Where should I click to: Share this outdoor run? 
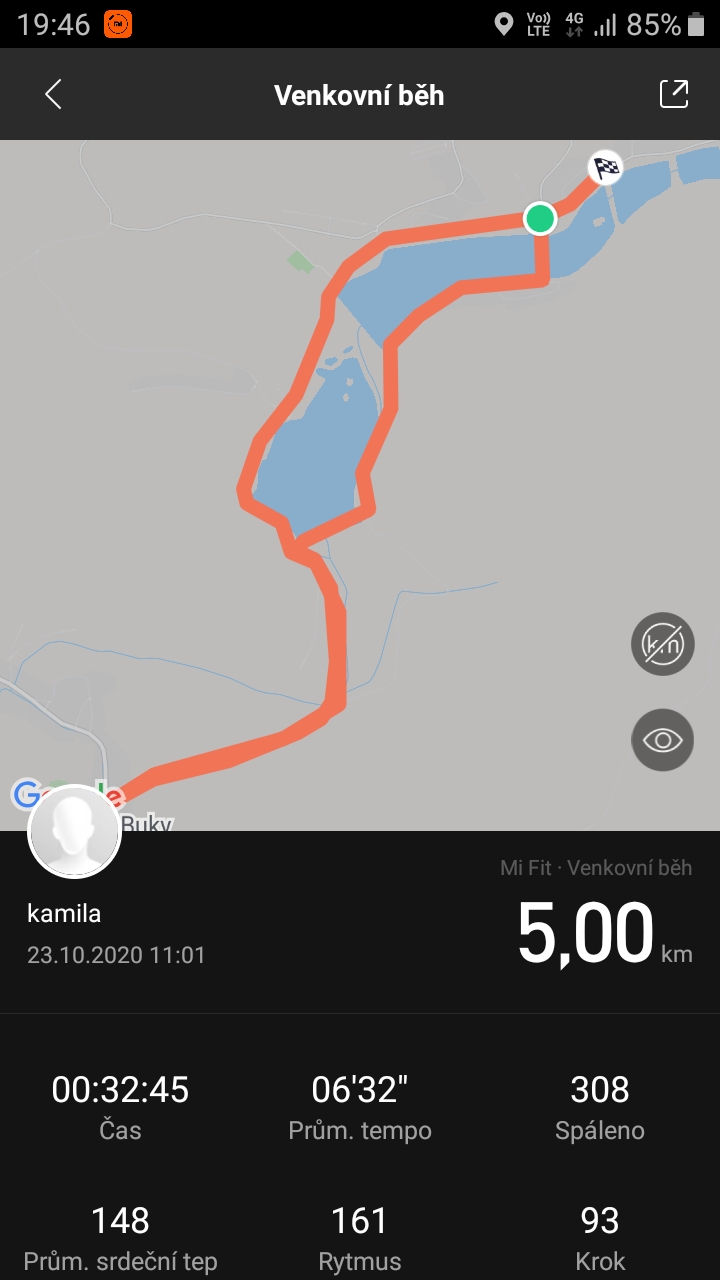[674, 94]
